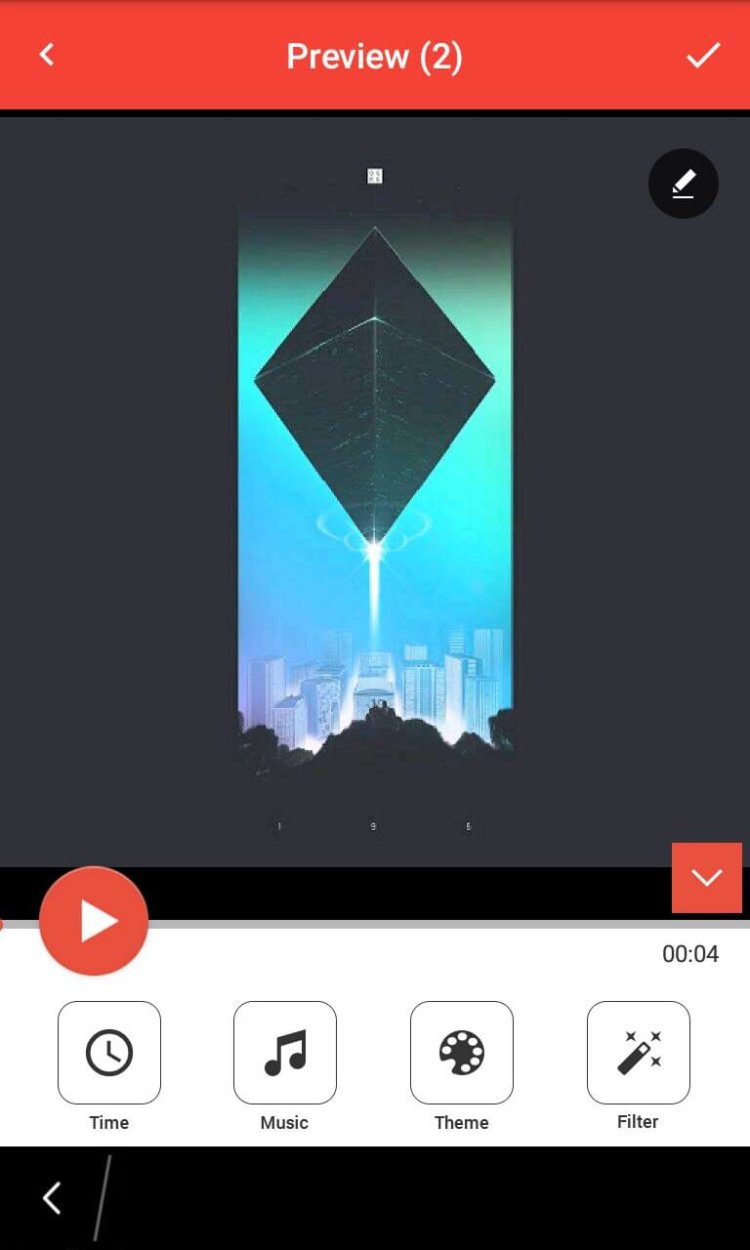This screenshot has width=750, height=1250.
Task: Open the pencil edit tool
Action: 683,183
